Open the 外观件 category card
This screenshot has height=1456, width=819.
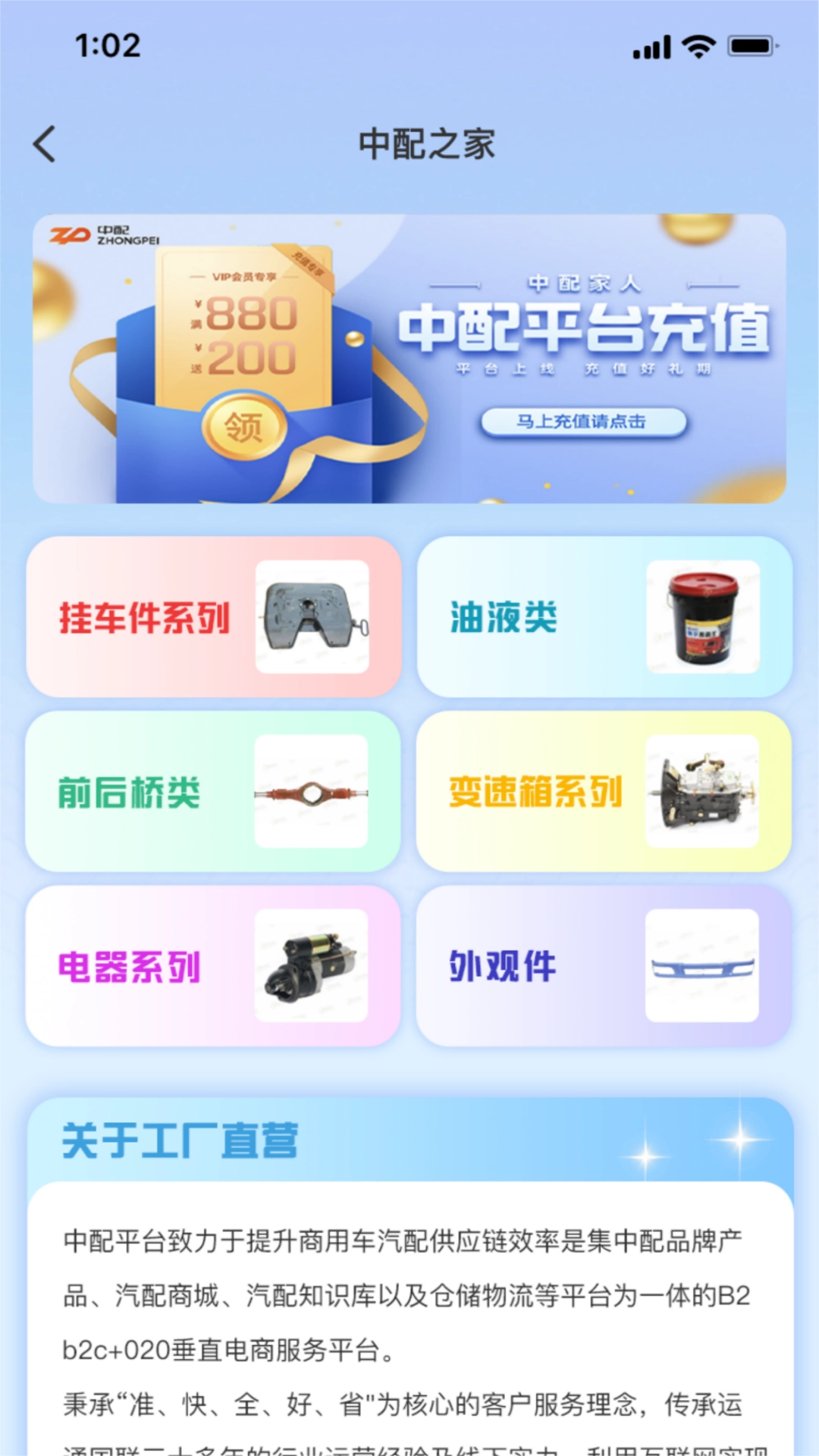[x=503, y=967]
